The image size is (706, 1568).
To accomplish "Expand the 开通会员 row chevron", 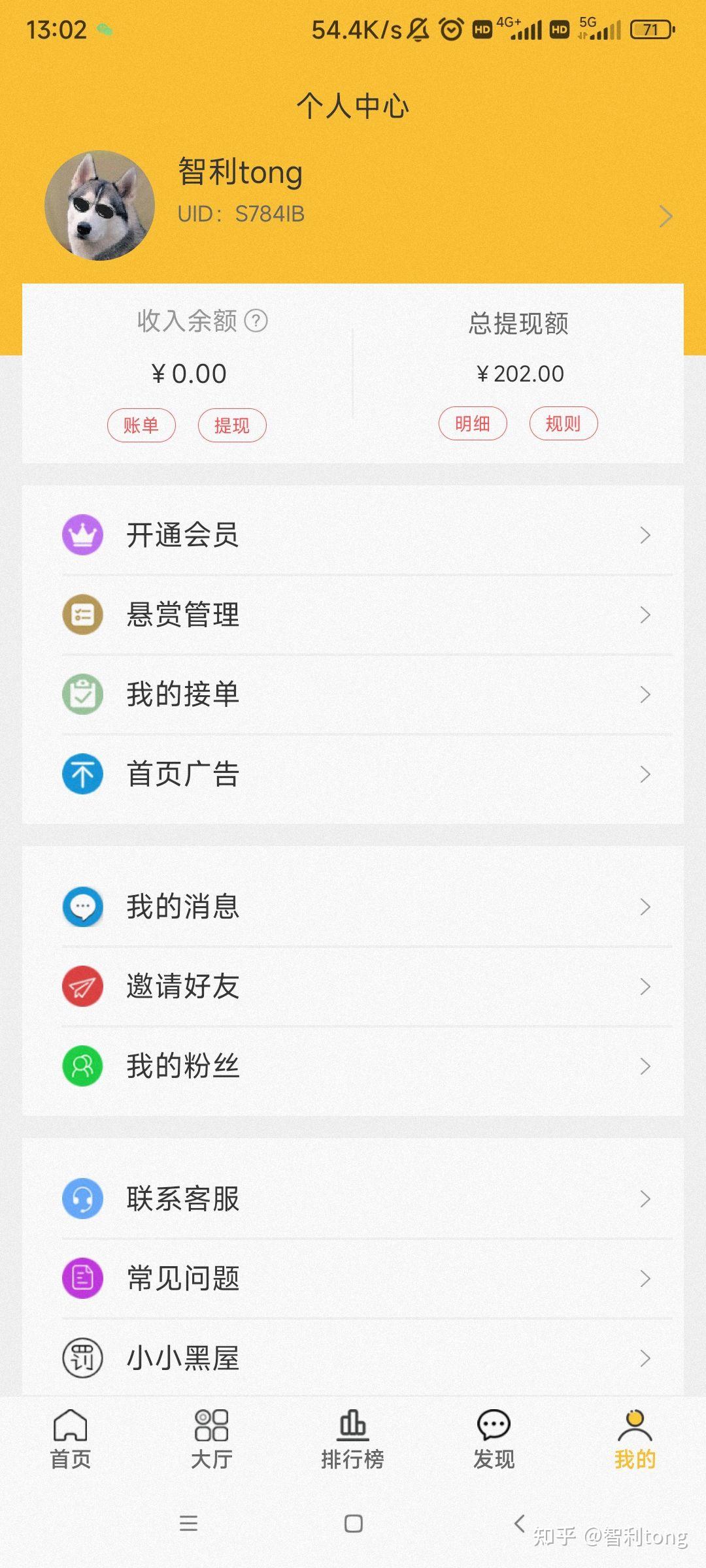I will coord(646,534).
